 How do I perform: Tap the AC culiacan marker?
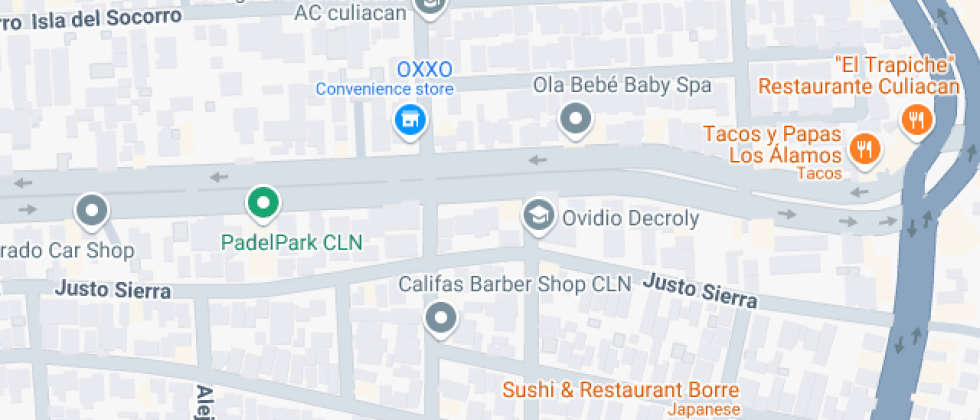(x=429, y=8)
